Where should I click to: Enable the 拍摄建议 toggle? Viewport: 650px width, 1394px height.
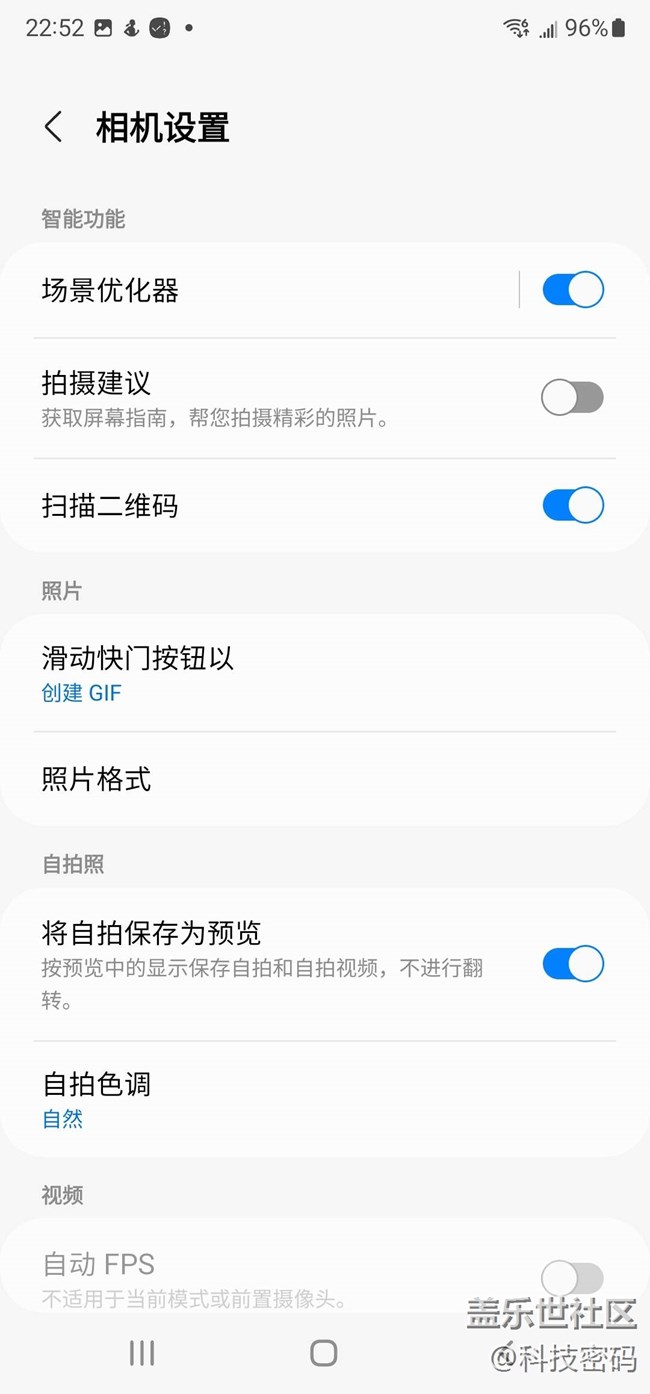click(x=573, y=398)
